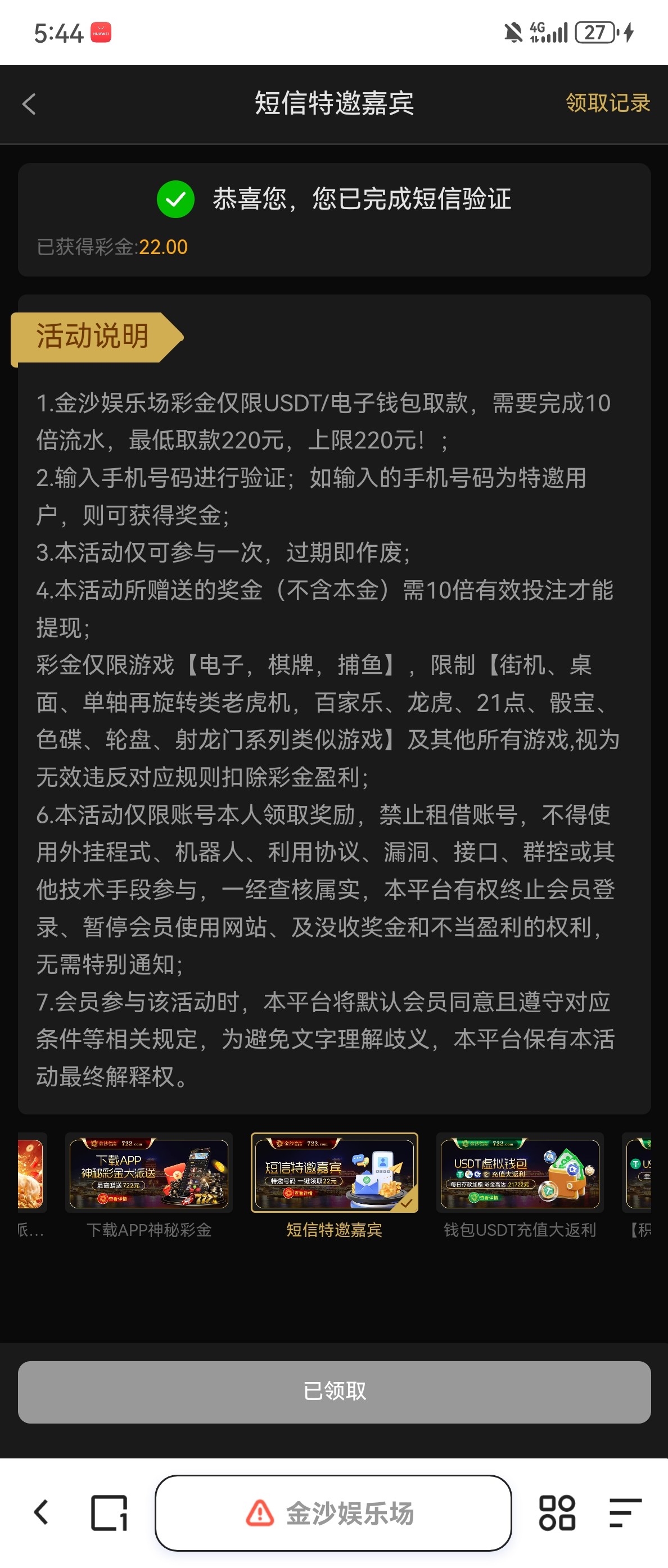Open 领取记录 claim records

(x=607, y=103)
